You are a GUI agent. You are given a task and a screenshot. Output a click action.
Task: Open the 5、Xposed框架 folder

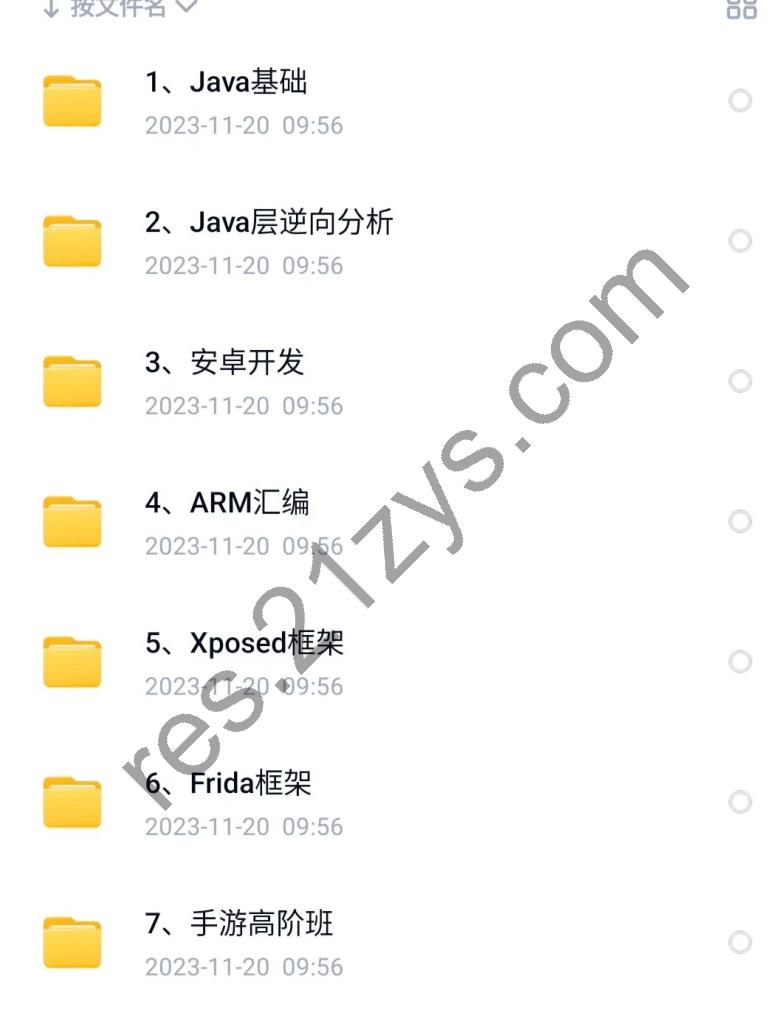(x=244, y=642)
